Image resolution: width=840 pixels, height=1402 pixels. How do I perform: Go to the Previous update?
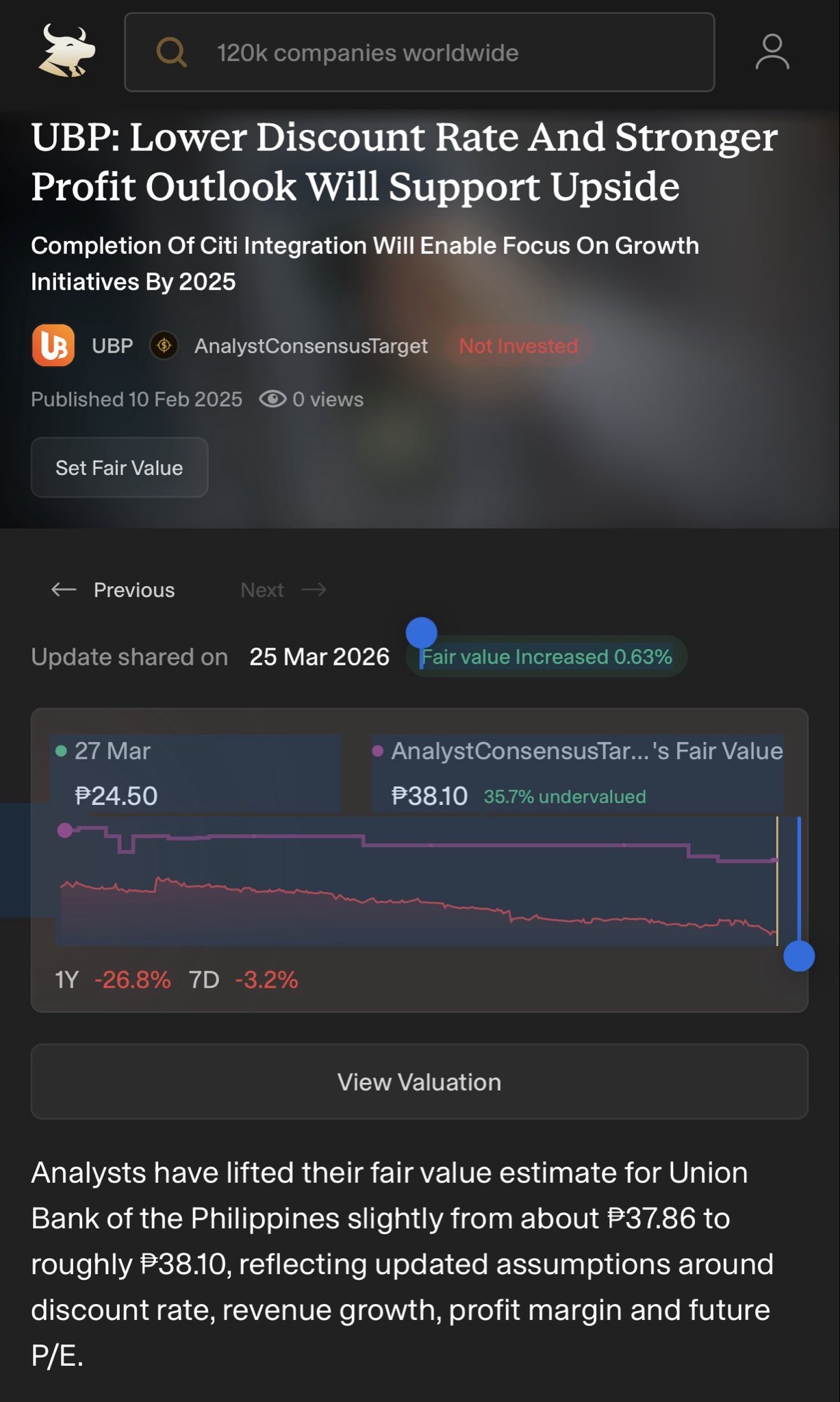click(x=114, y=589)
